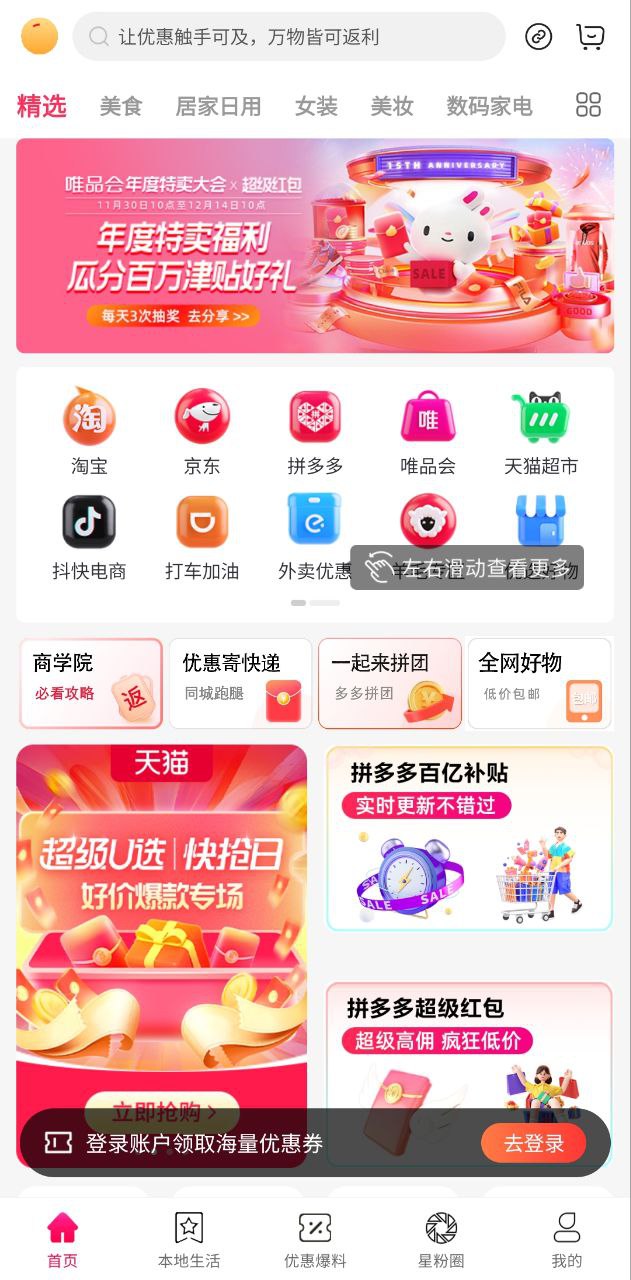This screenshot has width=631, height=1280.
Task: Open the 商学院 必看攻略 card
Action: (x=91, y=684)
